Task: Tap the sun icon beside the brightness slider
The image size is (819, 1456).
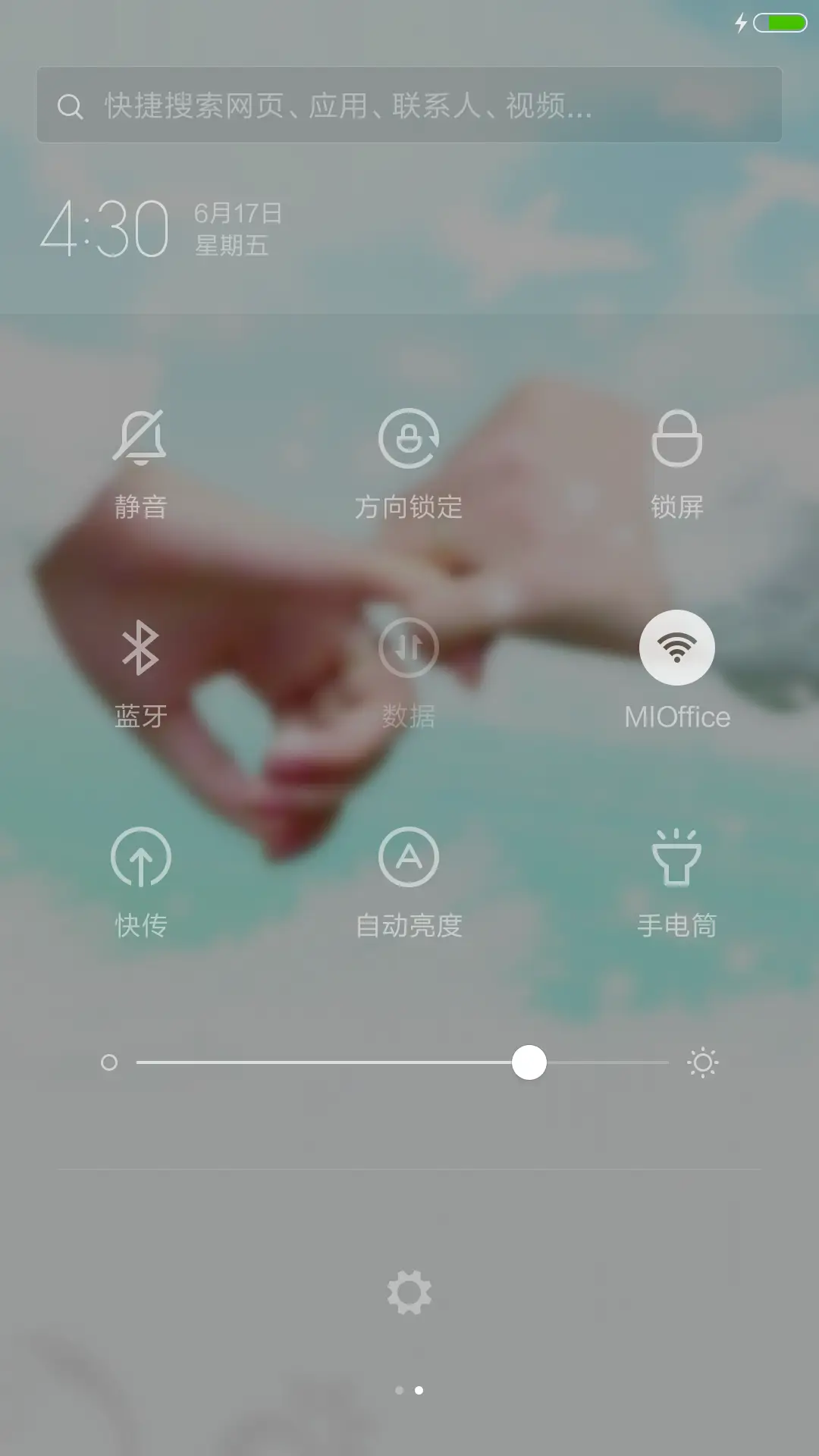Action: coord(701,1063)
